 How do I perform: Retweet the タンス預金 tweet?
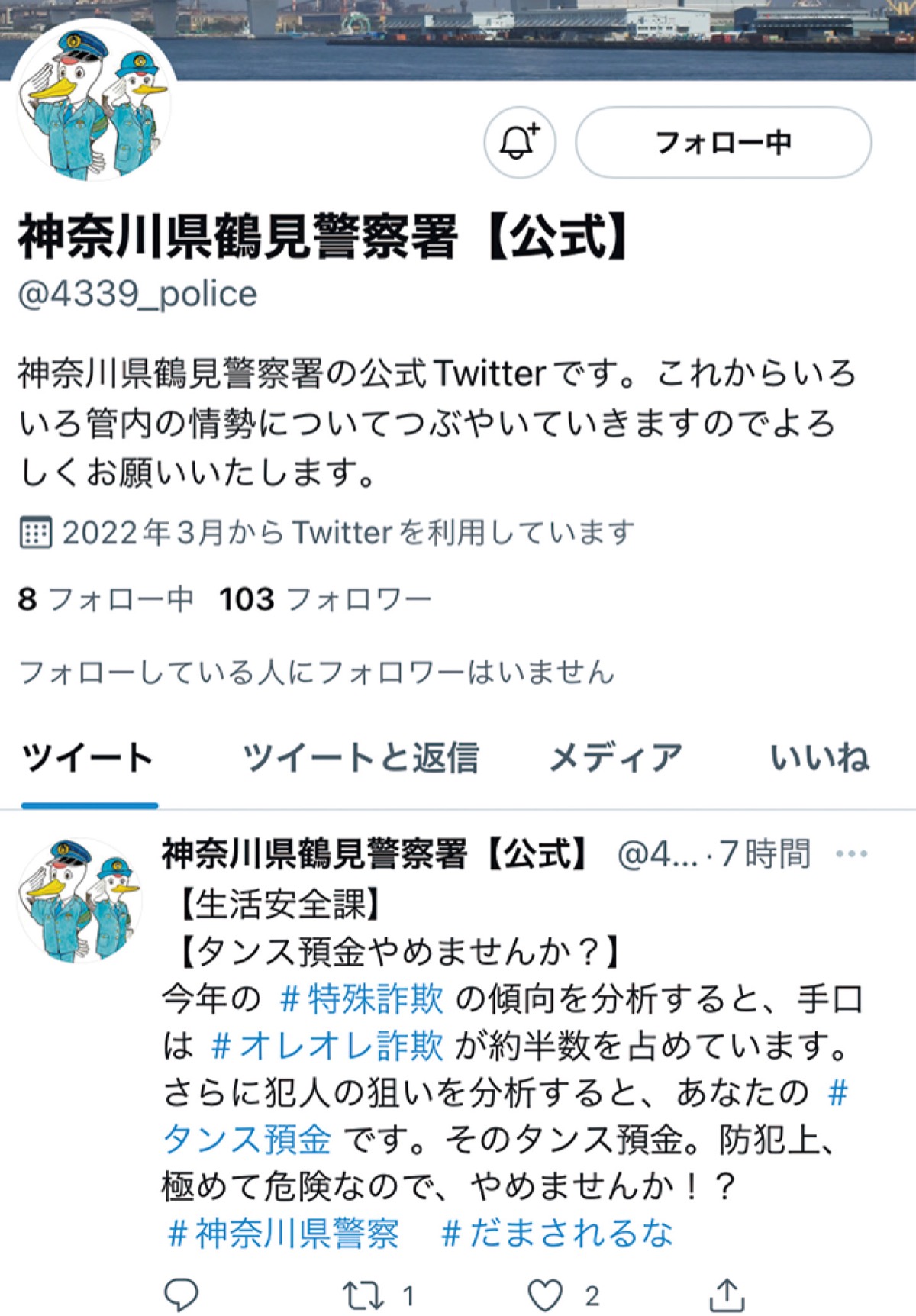coord(363,1295)
